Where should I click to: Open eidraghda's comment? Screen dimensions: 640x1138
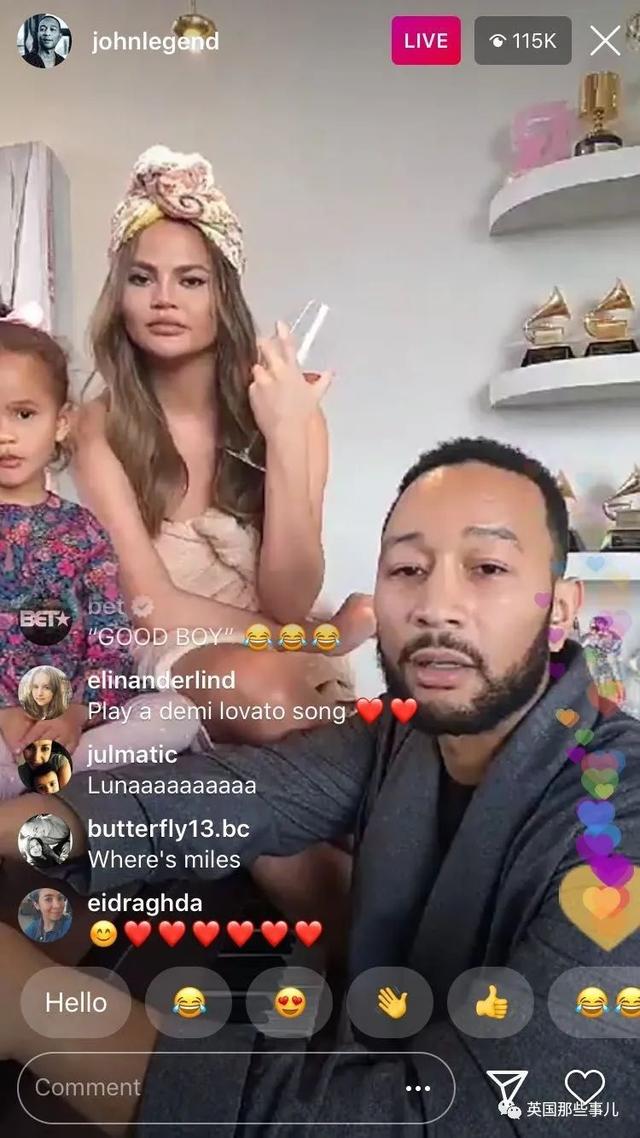click(200, 920)
